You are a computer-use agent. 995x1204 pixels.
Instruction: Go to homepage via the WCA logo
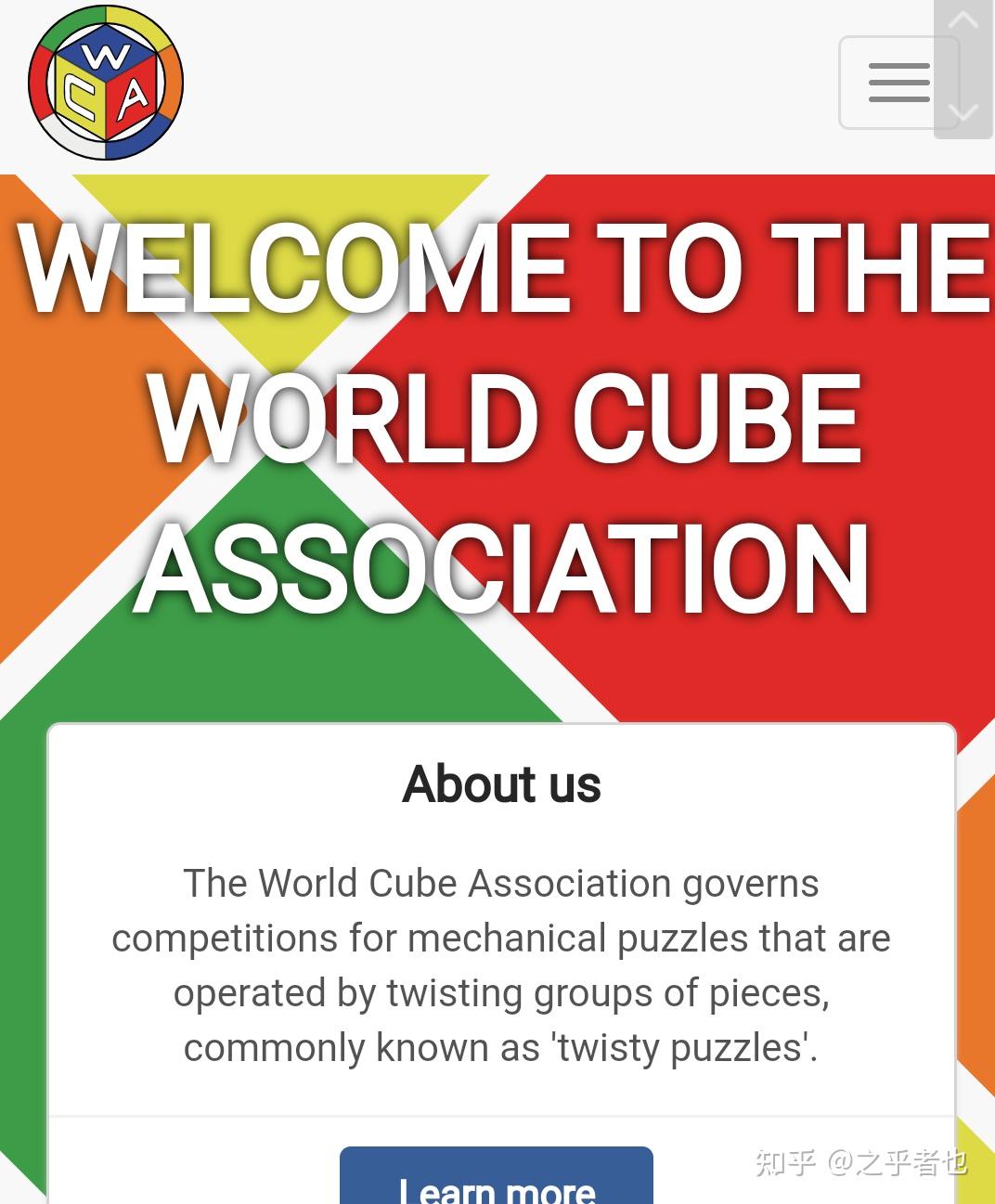(x=106, y=84)
